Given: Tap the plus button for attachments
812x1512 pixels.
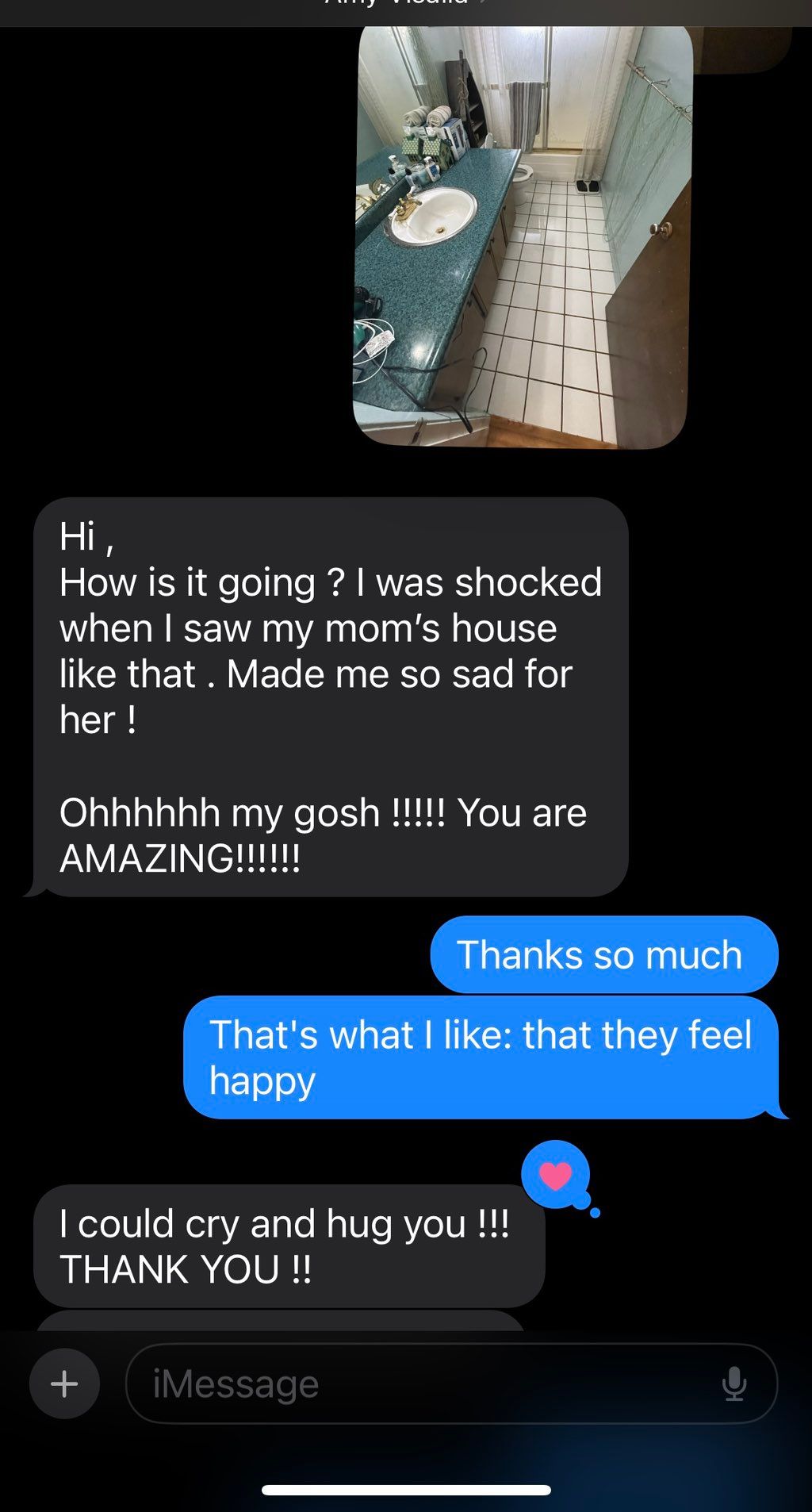Looking at the screenshot, I should pyautogui.click(x=64, y=1383).
